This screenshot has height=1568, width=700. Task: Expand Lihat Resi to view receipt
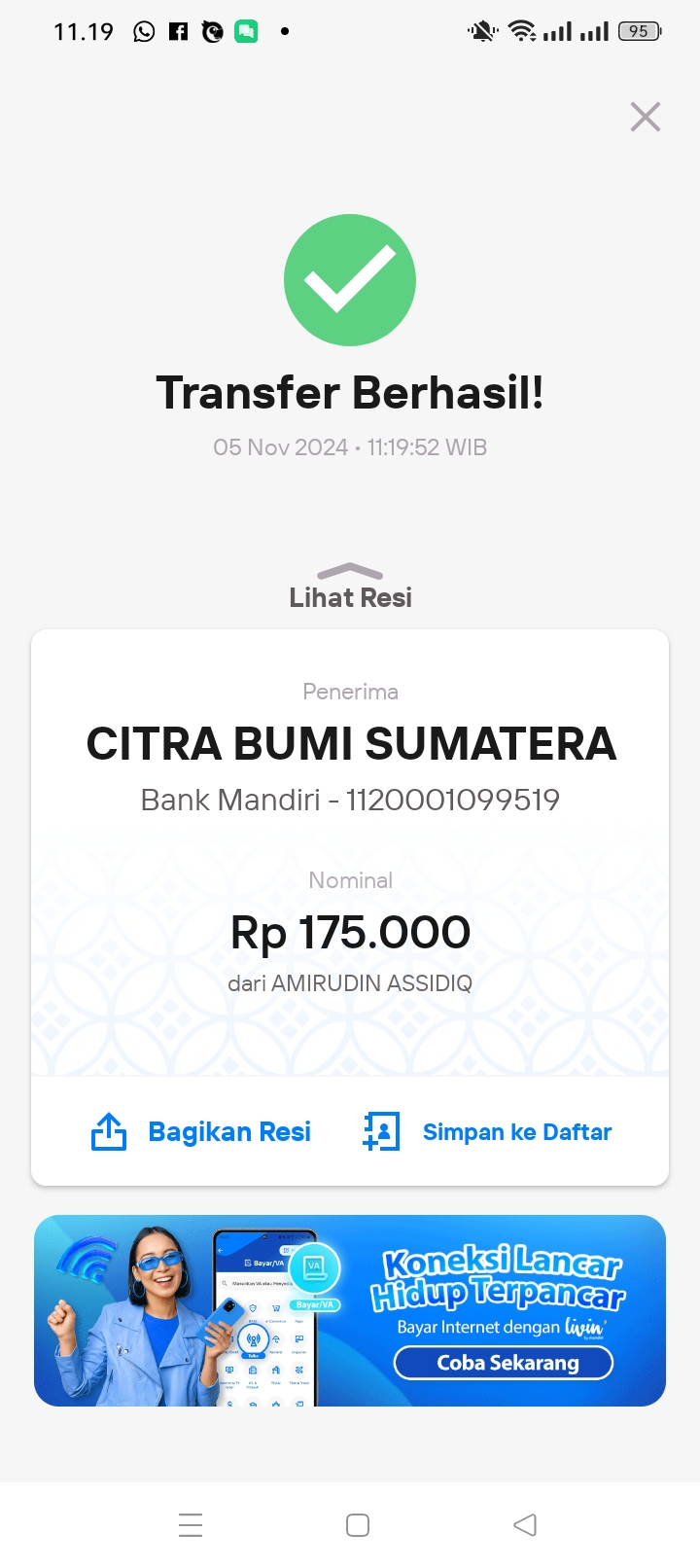point(350,587)
